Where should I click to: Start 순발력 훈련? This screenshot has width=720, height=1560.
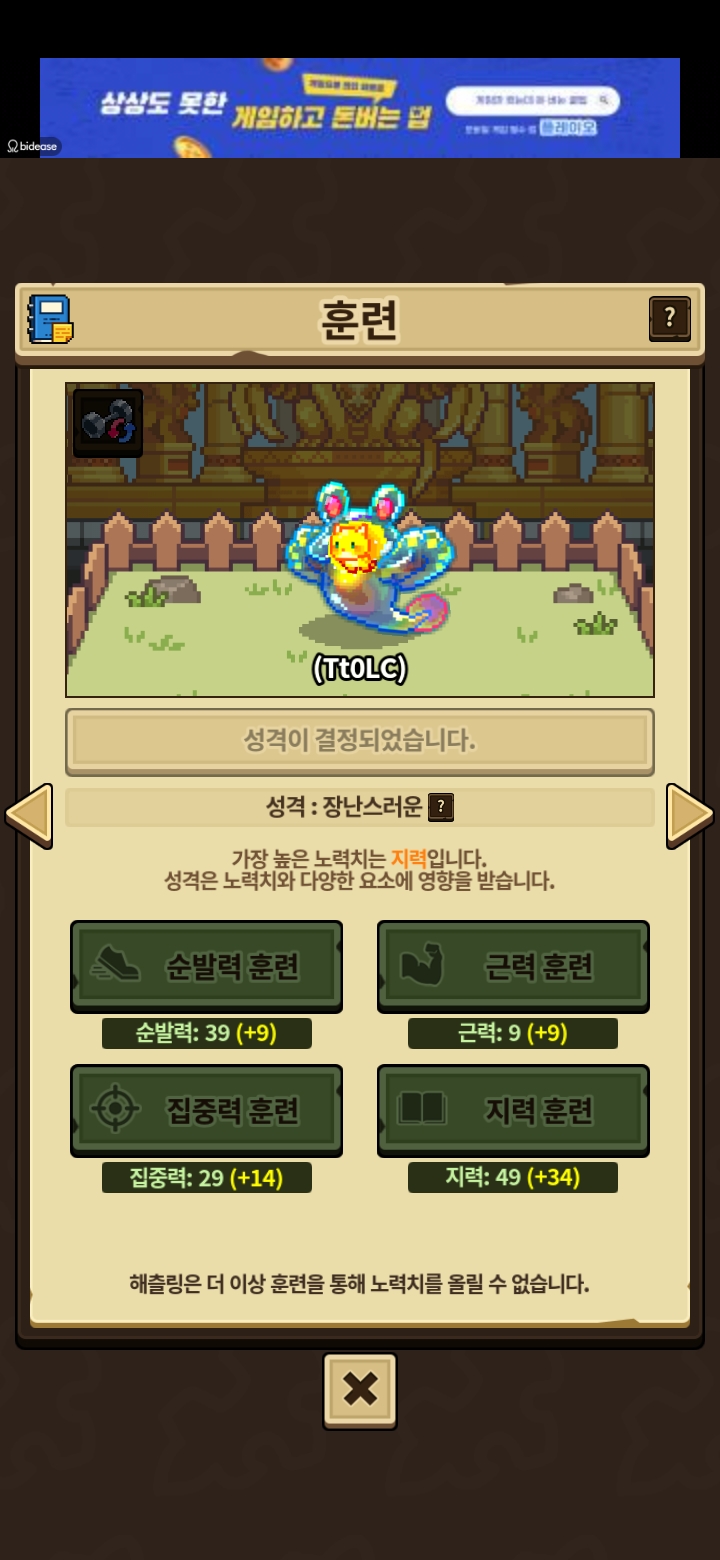pyautogui.click(x=206, y=966)
